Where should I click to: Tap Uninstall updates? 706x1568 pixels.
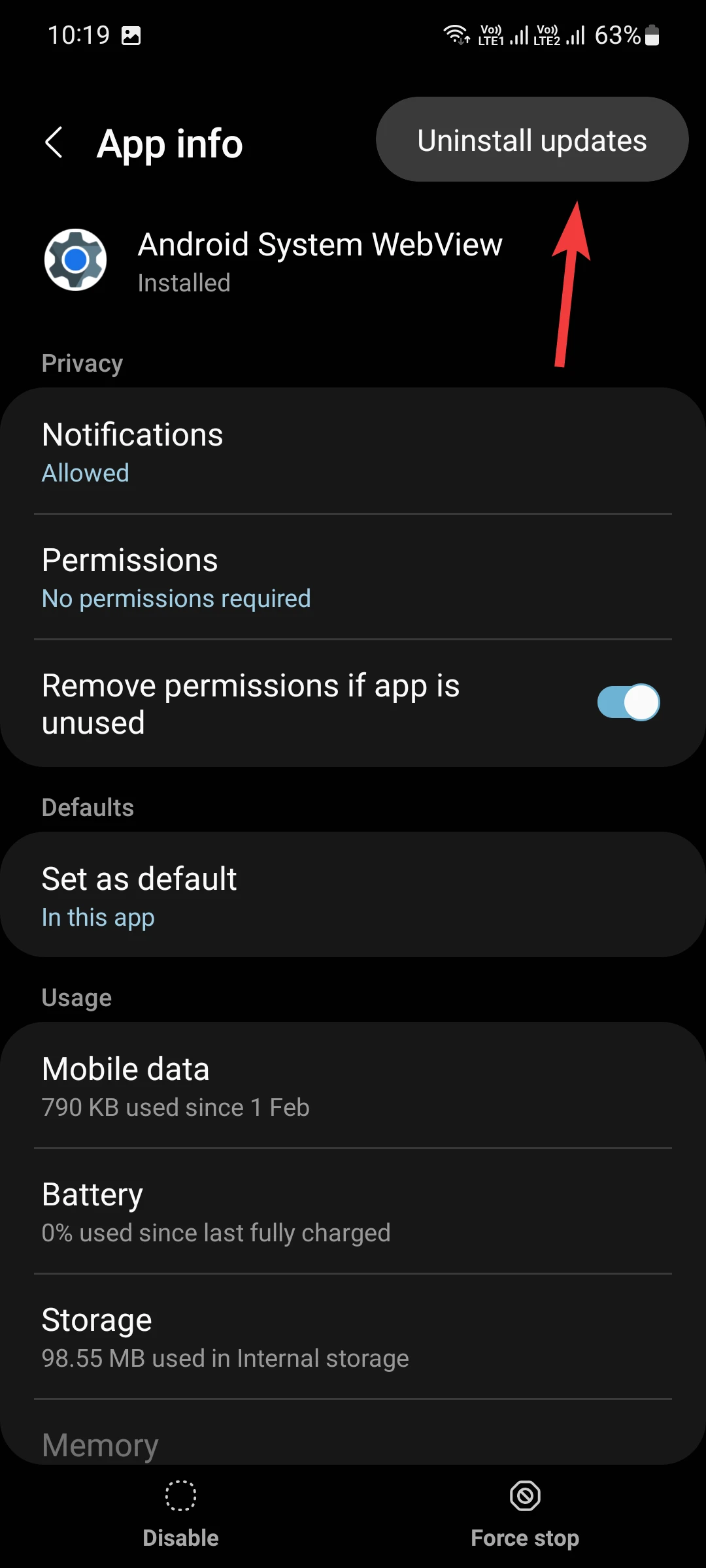click(x=532, y=140)
